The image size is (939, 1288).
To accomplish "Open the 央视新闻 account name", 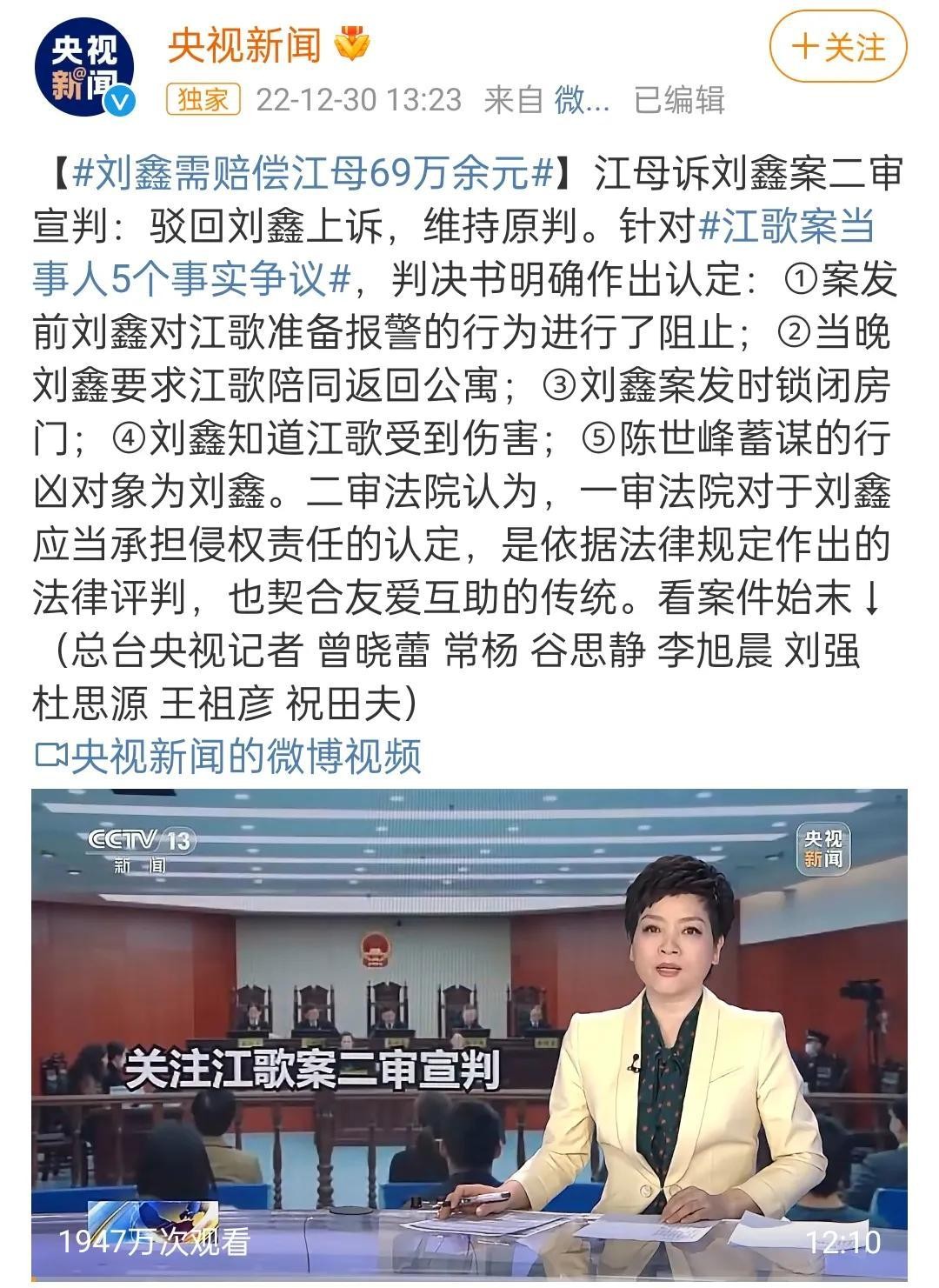I will click(244, 44).
